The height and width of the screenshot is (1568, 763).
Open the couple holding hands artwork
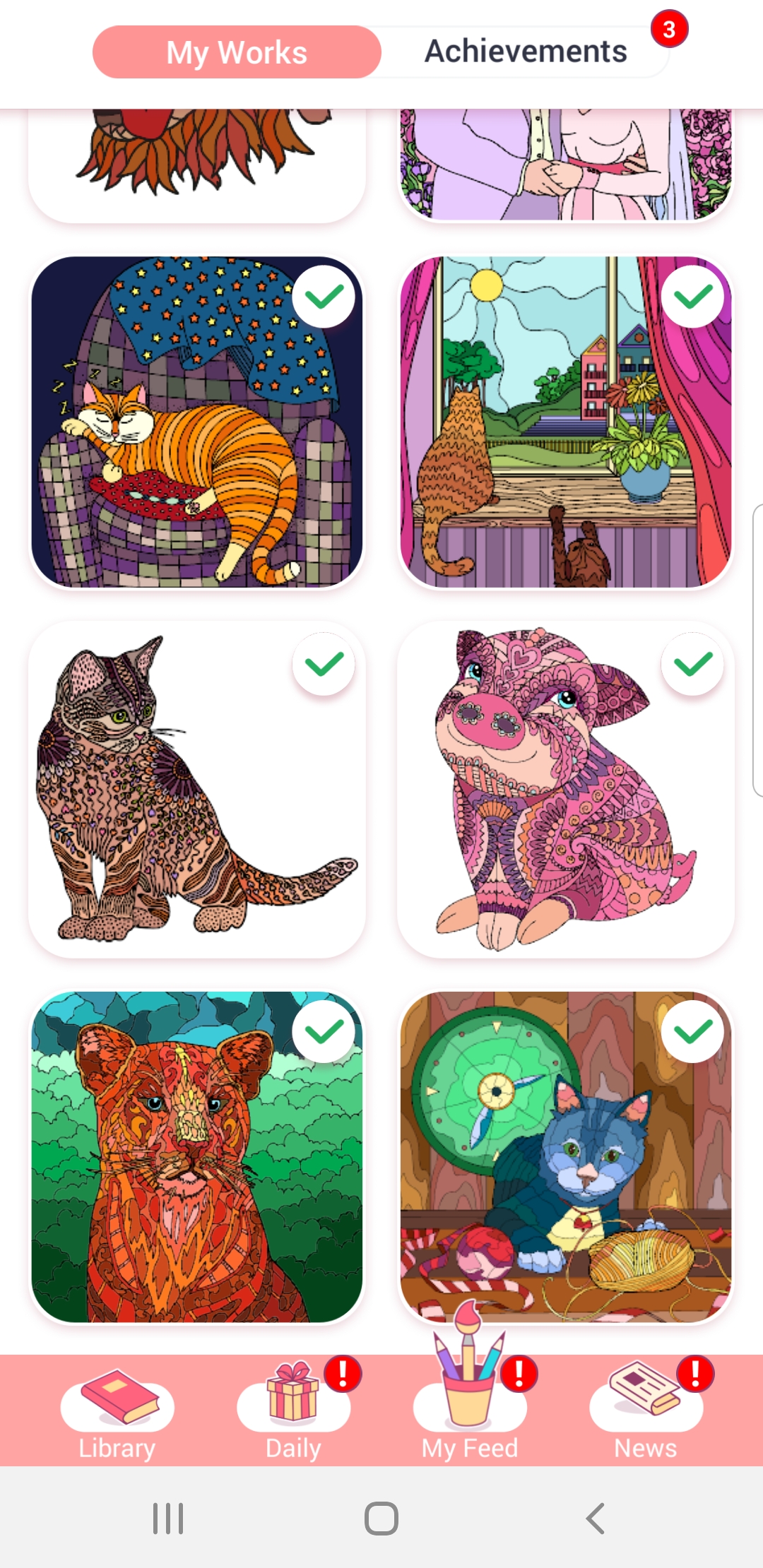(x=566, y=165)
